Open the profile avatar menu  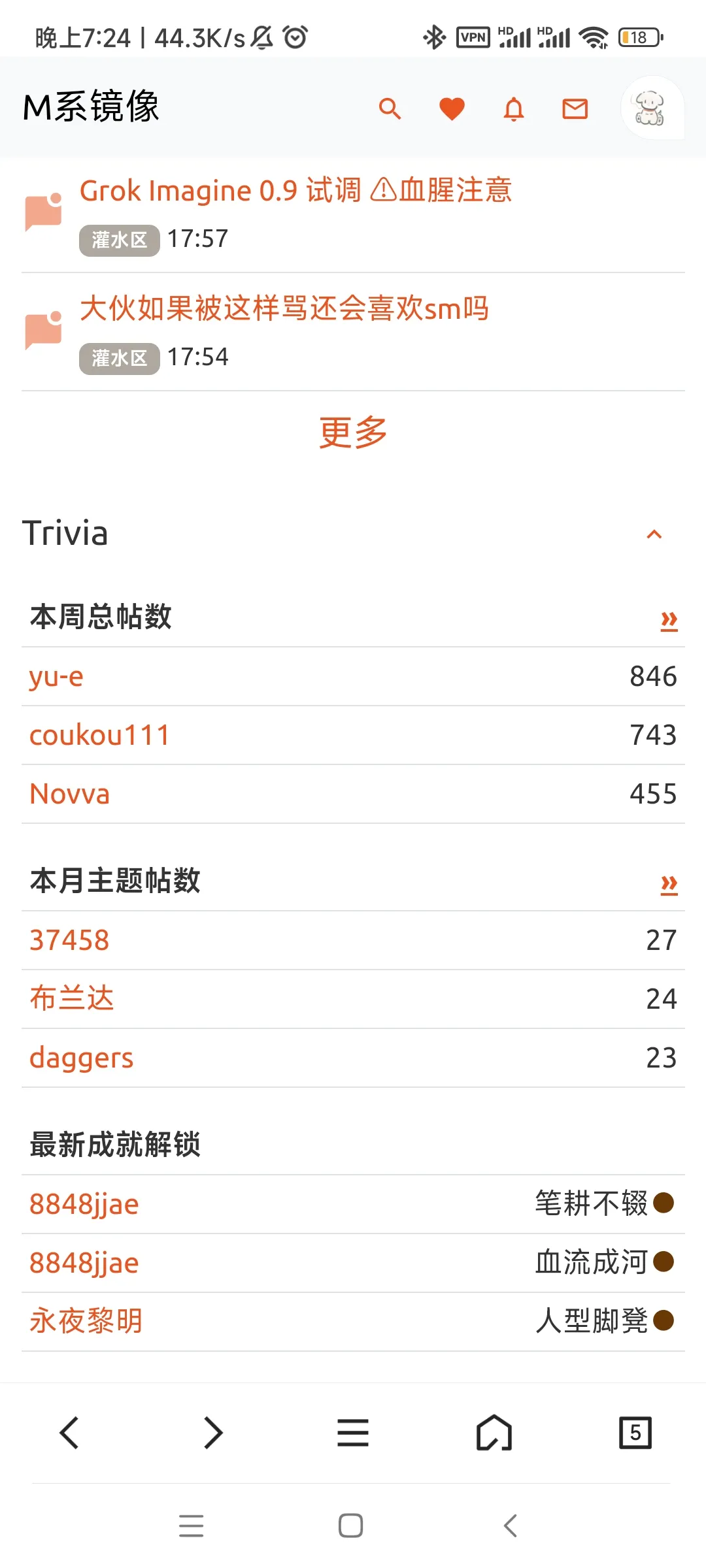pos(651,108)
